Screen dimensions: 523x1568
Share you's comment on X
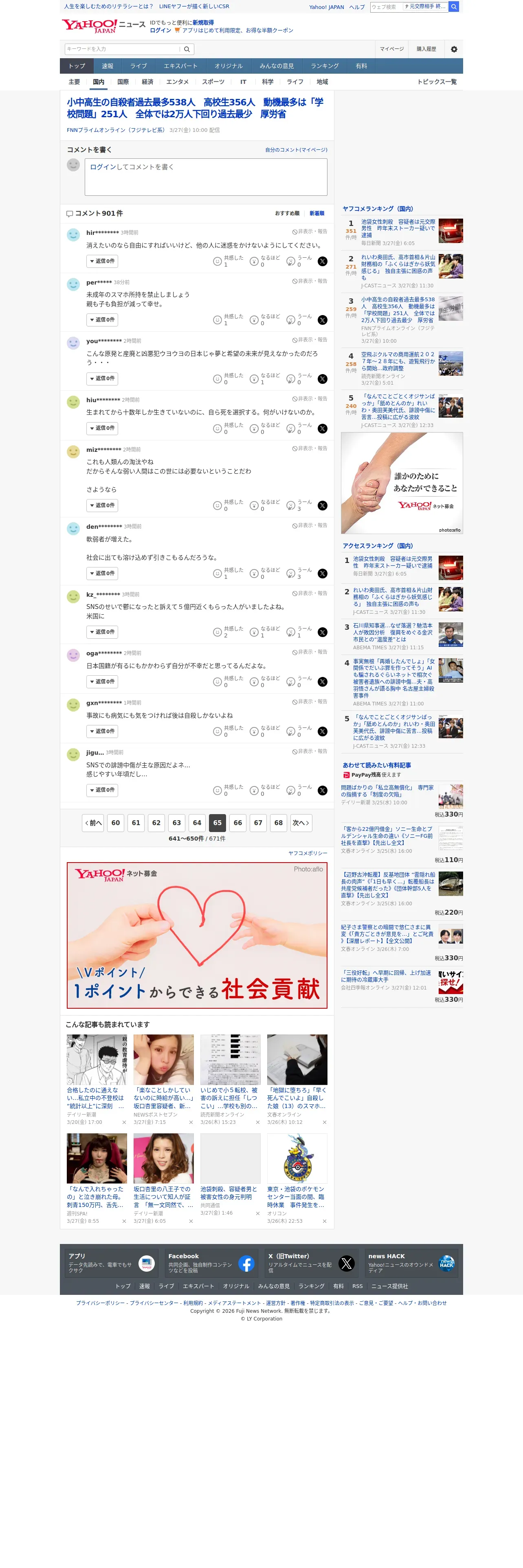pos(323,379)
